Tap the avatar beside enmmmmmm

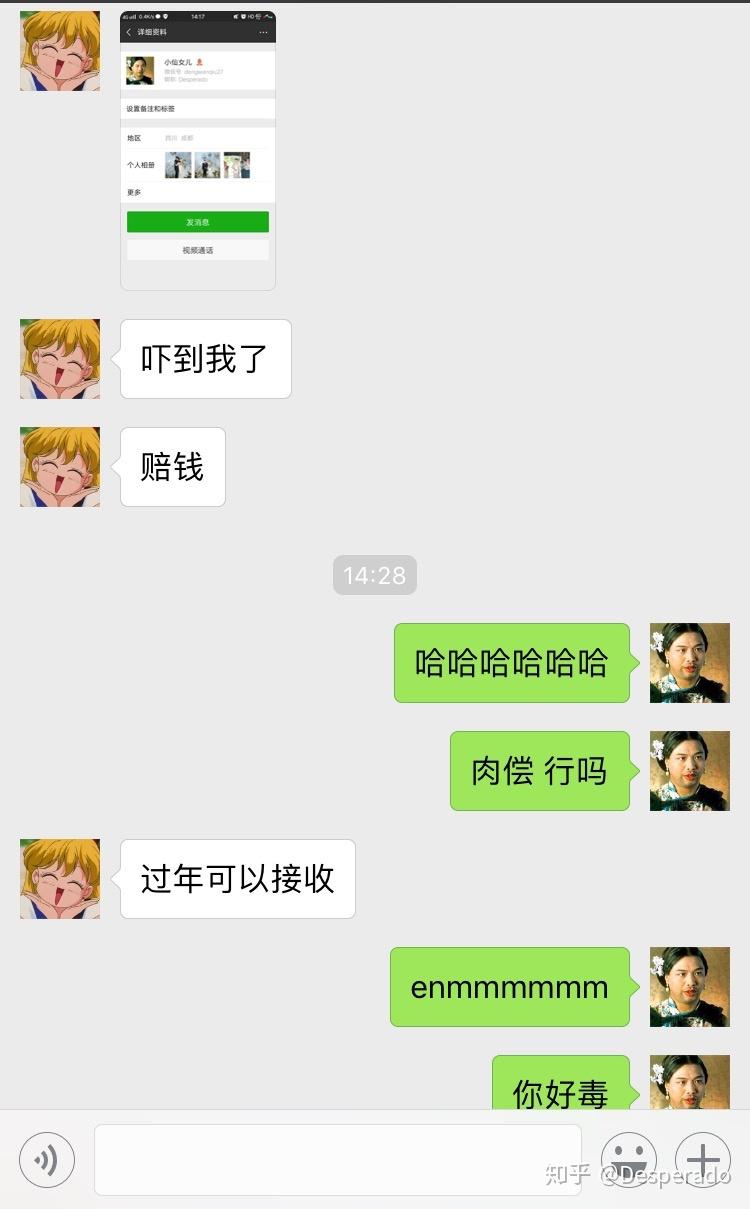coord(690,987)
